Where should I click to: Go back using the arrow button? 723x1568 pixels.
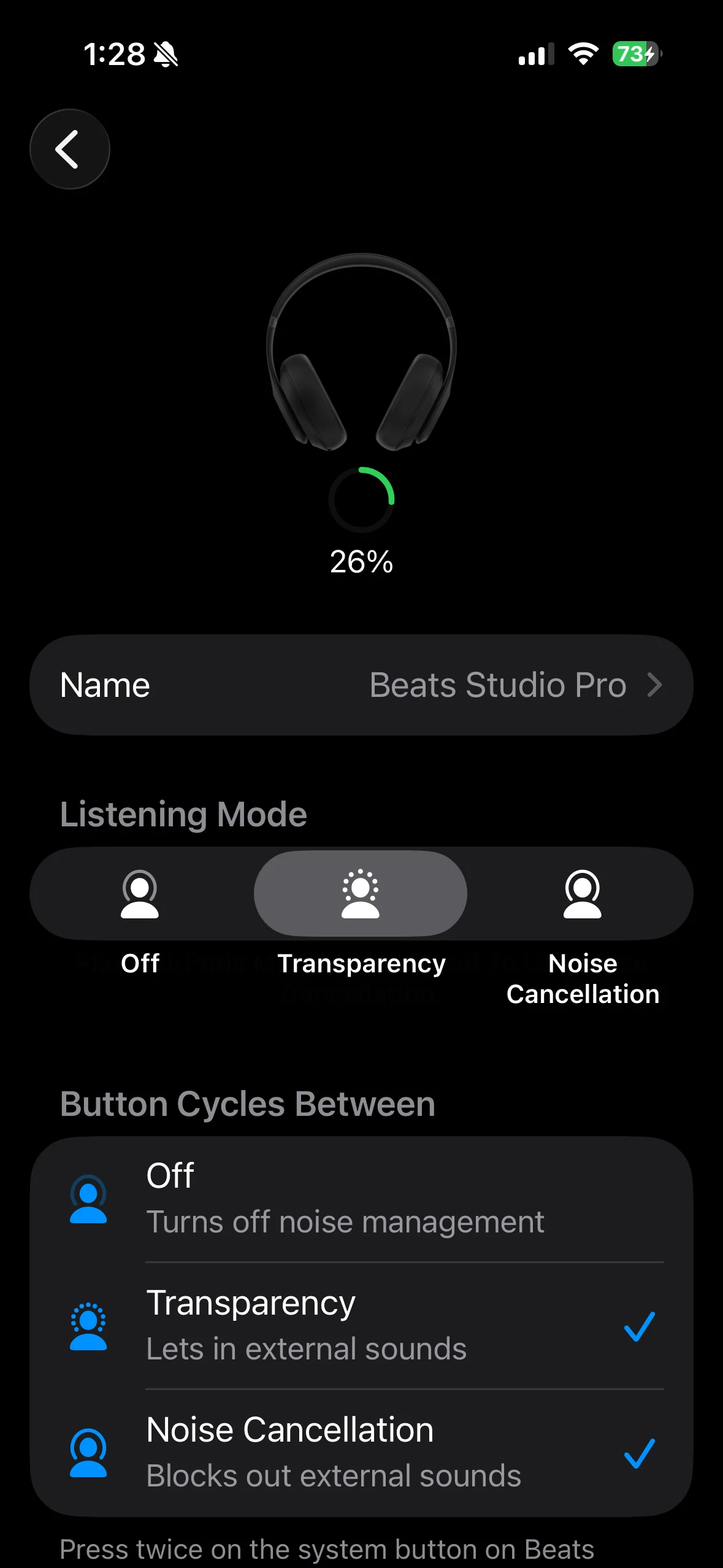point(69,149)
